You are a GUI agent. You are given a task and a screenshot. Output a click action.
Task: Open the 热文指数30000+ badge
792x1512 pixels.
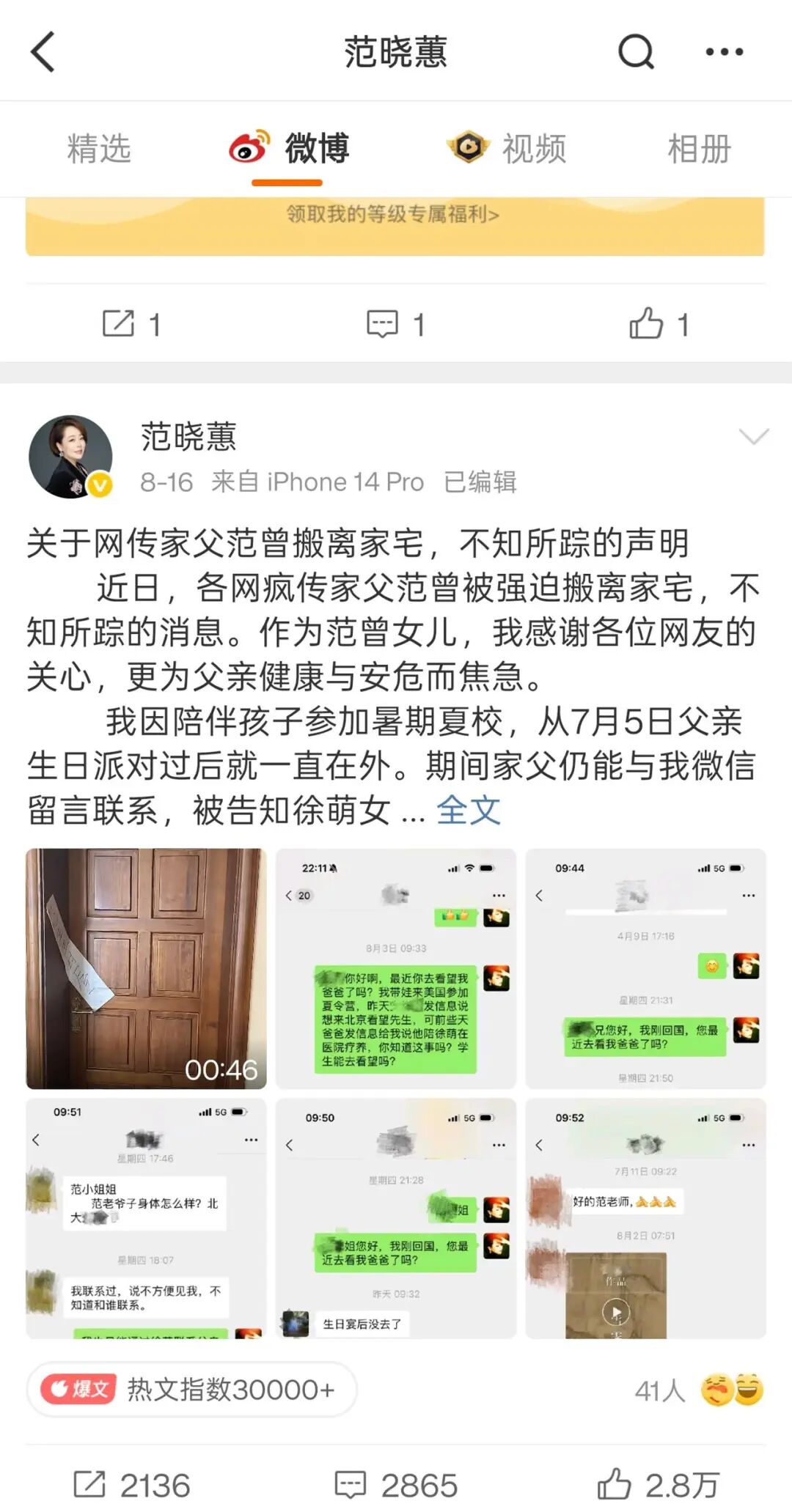click(192, 1389)
